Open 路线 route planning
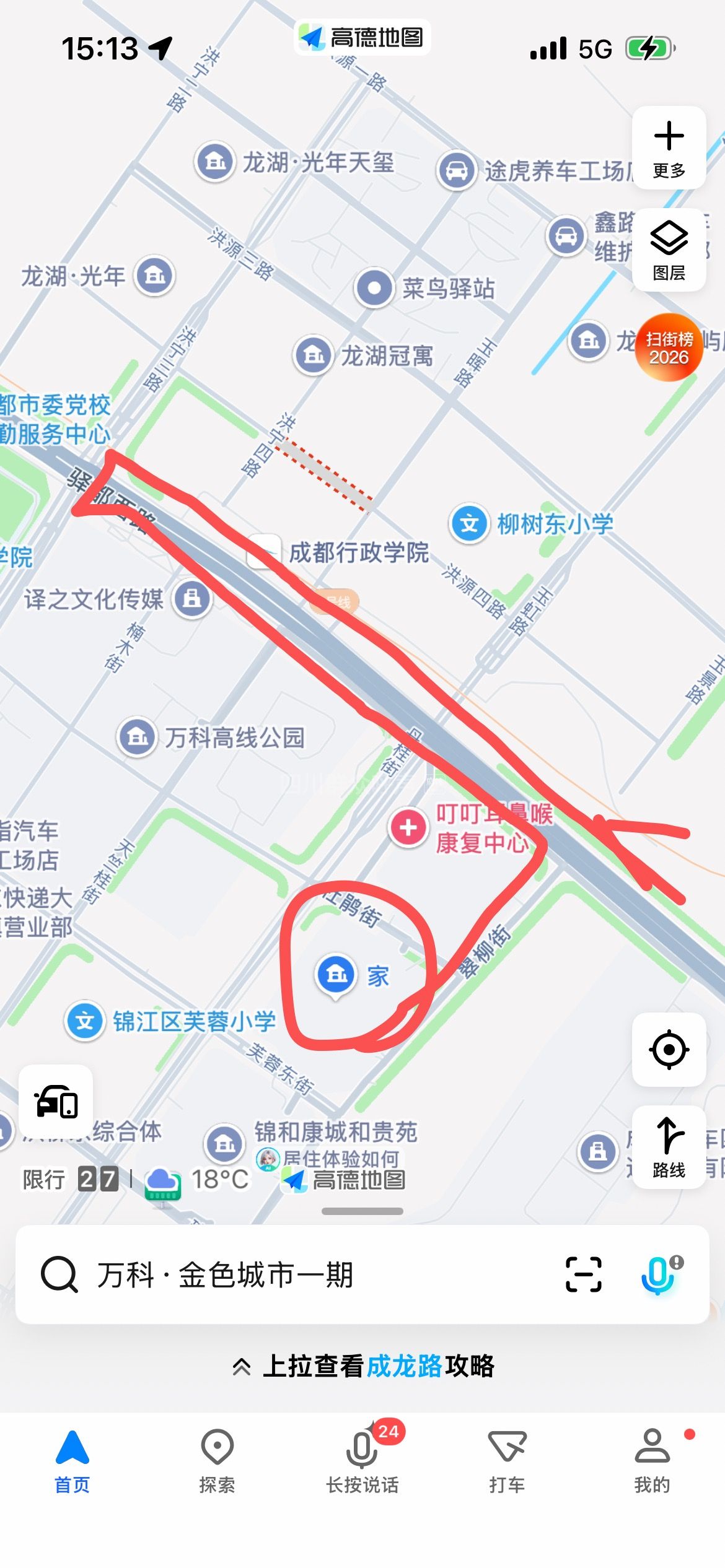725x1568 pixels. pyautogui.click(x=669, y=1146)
